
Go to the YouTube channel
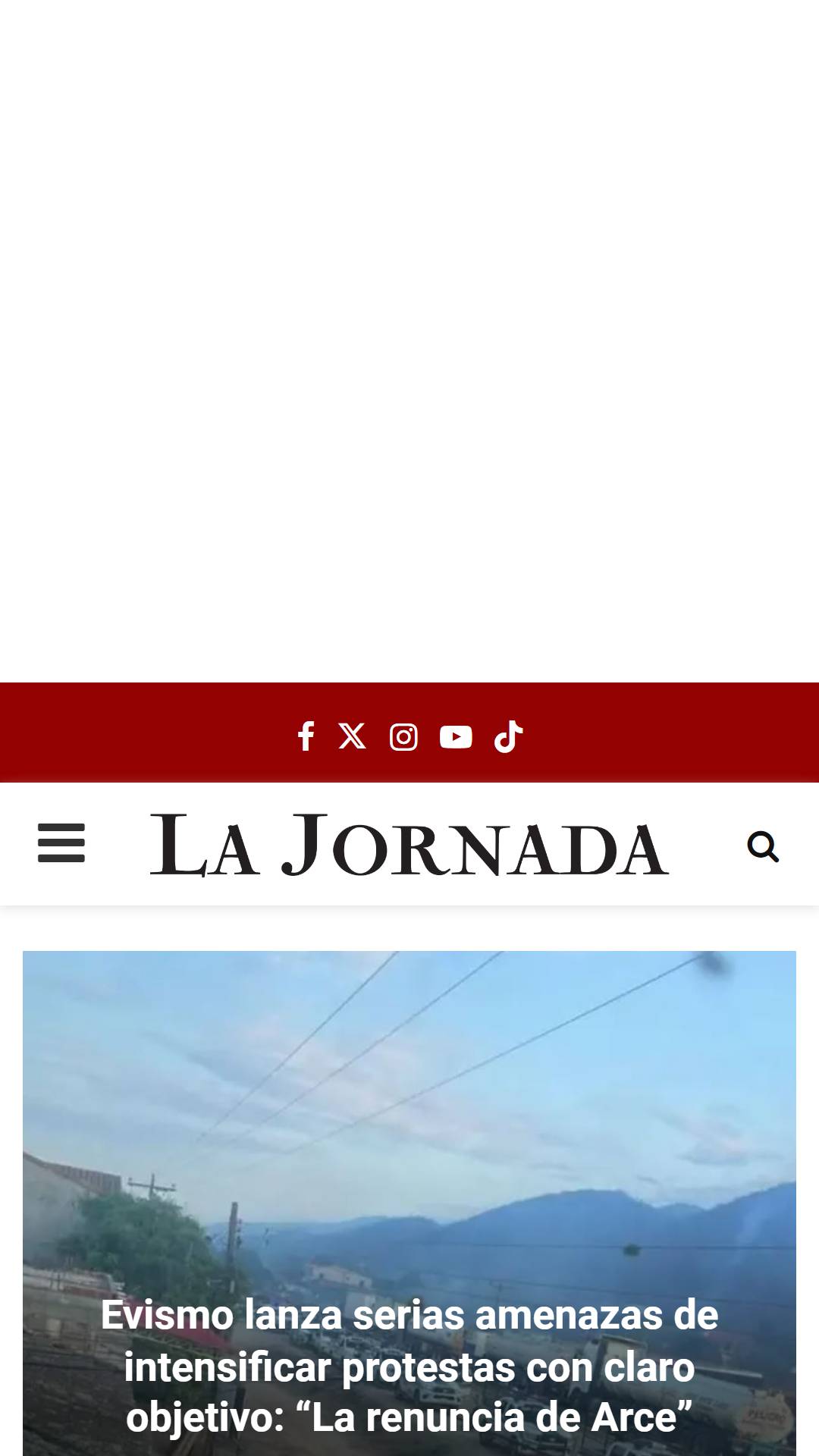coord(456,737)
